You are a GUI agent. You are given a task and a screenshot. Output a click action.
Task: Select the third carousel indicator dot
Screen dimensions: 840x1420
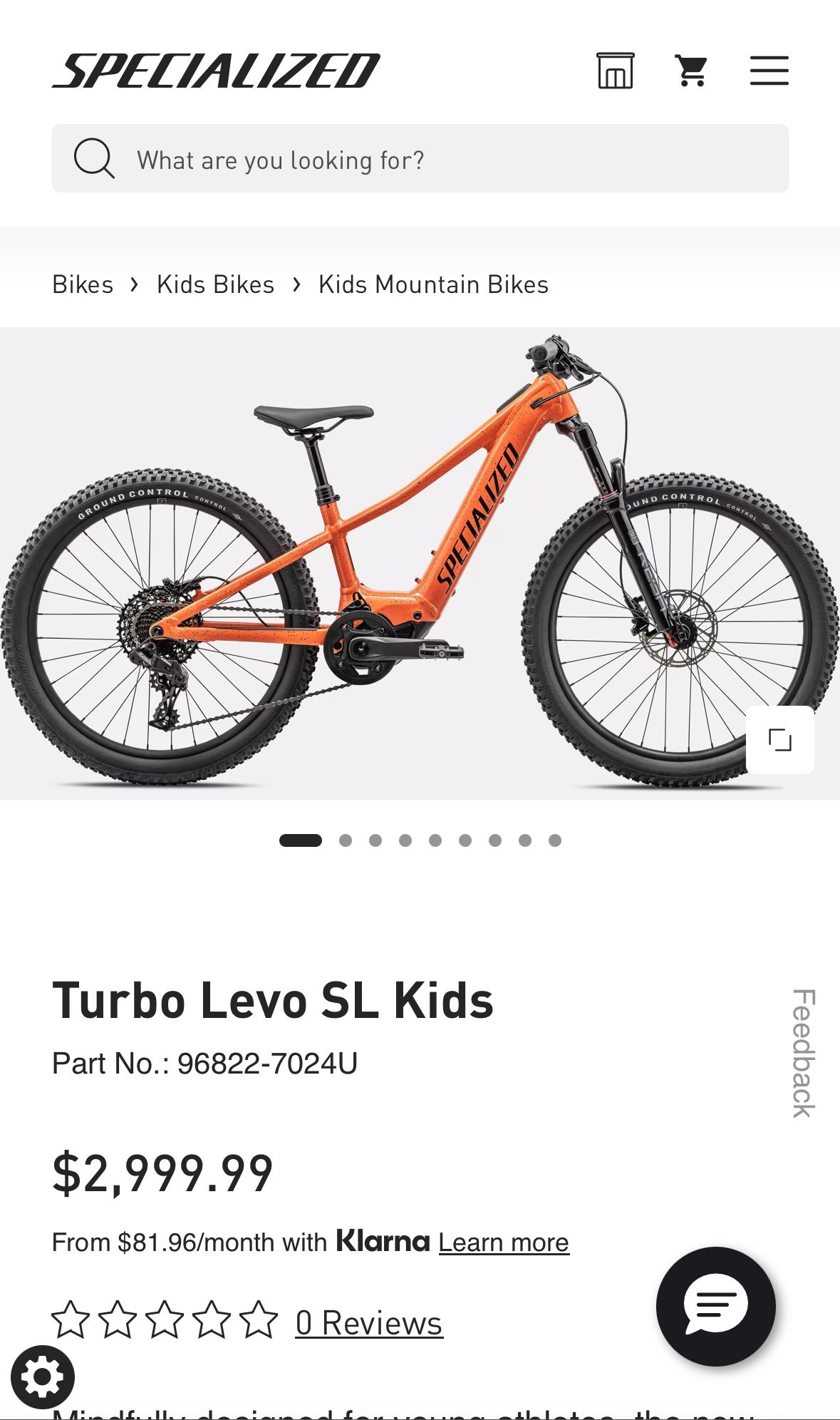[374, 840]
